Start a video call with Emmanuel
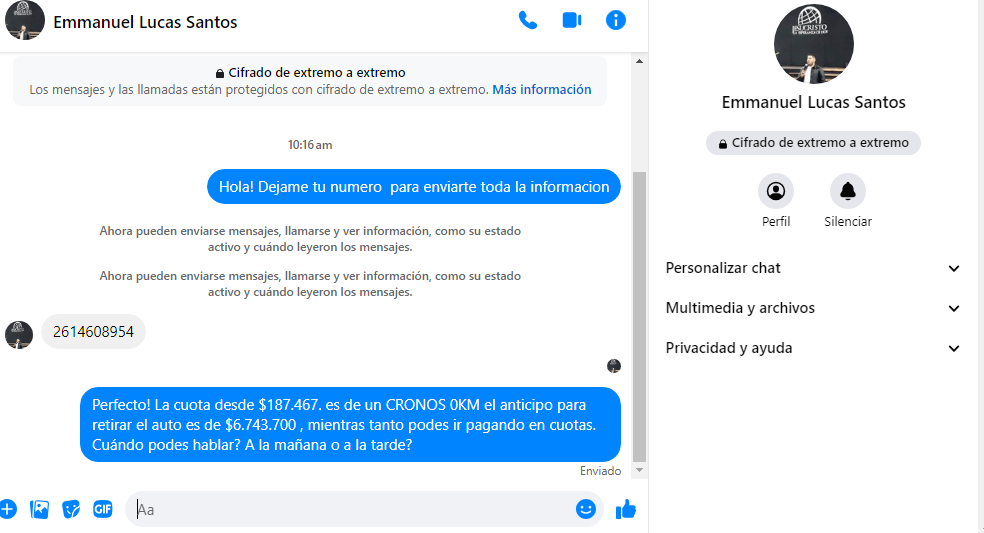This screenshot has height=533, width=984. tap(572, 20)
